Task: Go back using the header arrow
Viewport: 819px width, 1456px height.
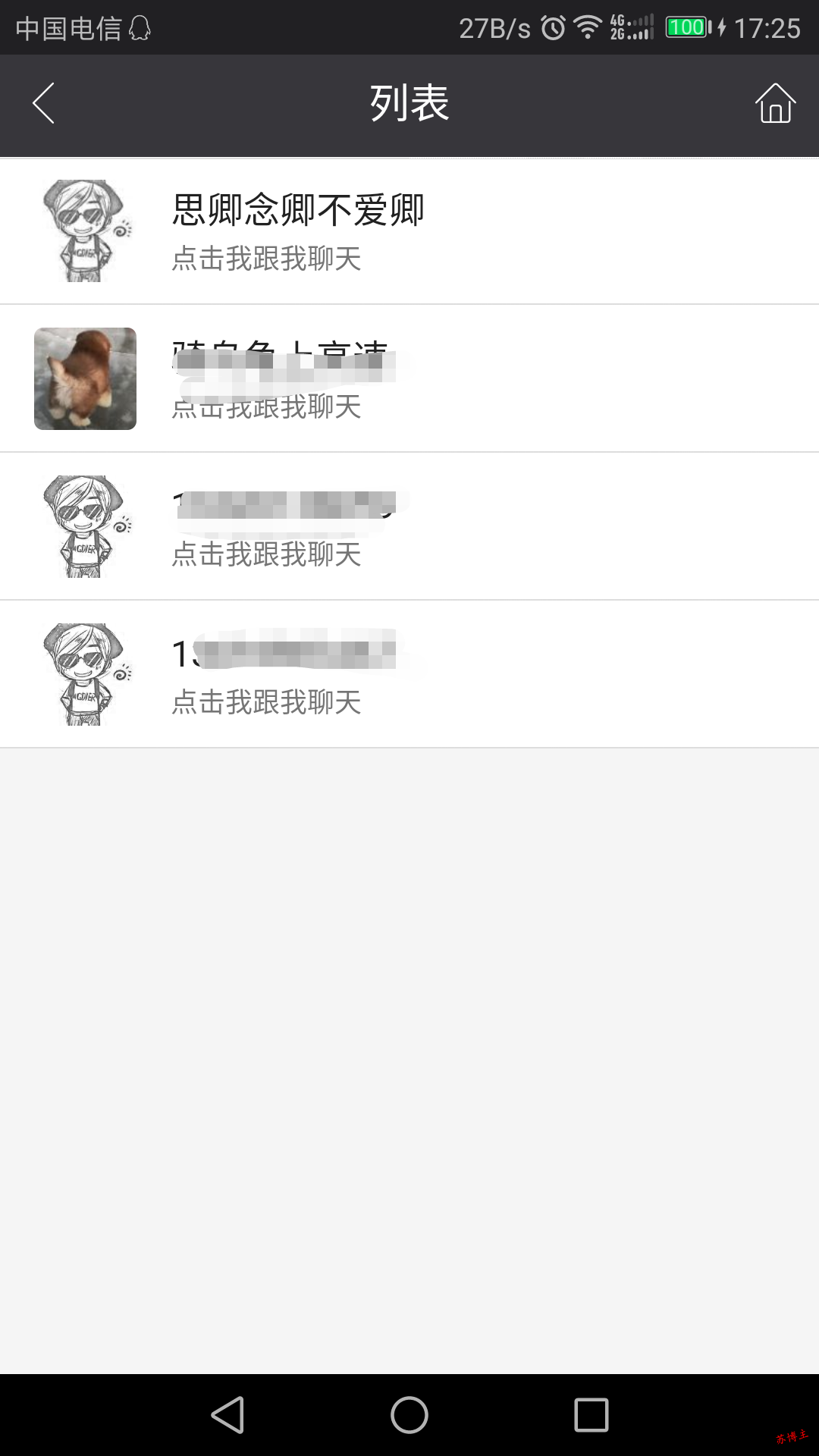Action: pos(44,103)
